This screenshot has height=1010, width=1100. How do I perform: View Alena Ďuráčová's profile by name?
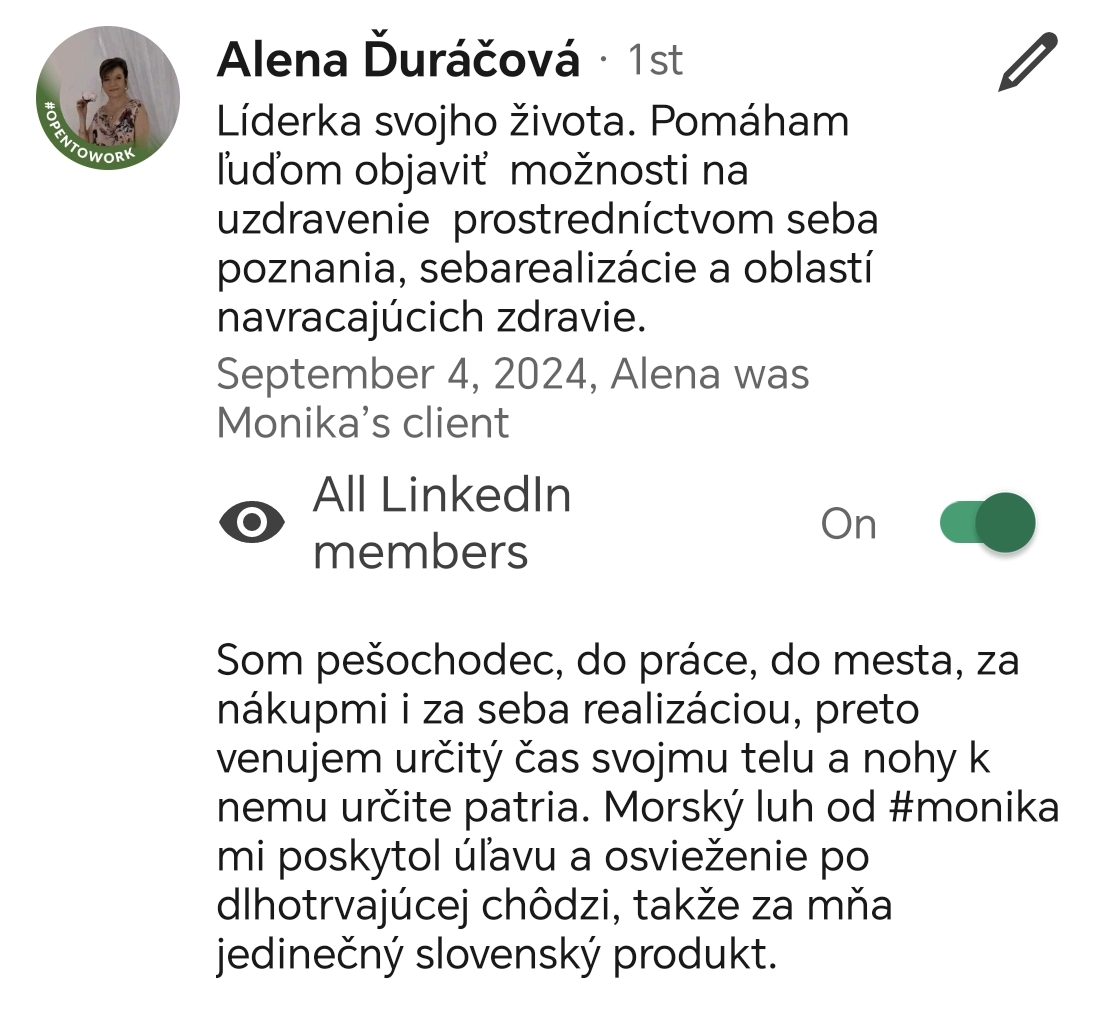398,61
